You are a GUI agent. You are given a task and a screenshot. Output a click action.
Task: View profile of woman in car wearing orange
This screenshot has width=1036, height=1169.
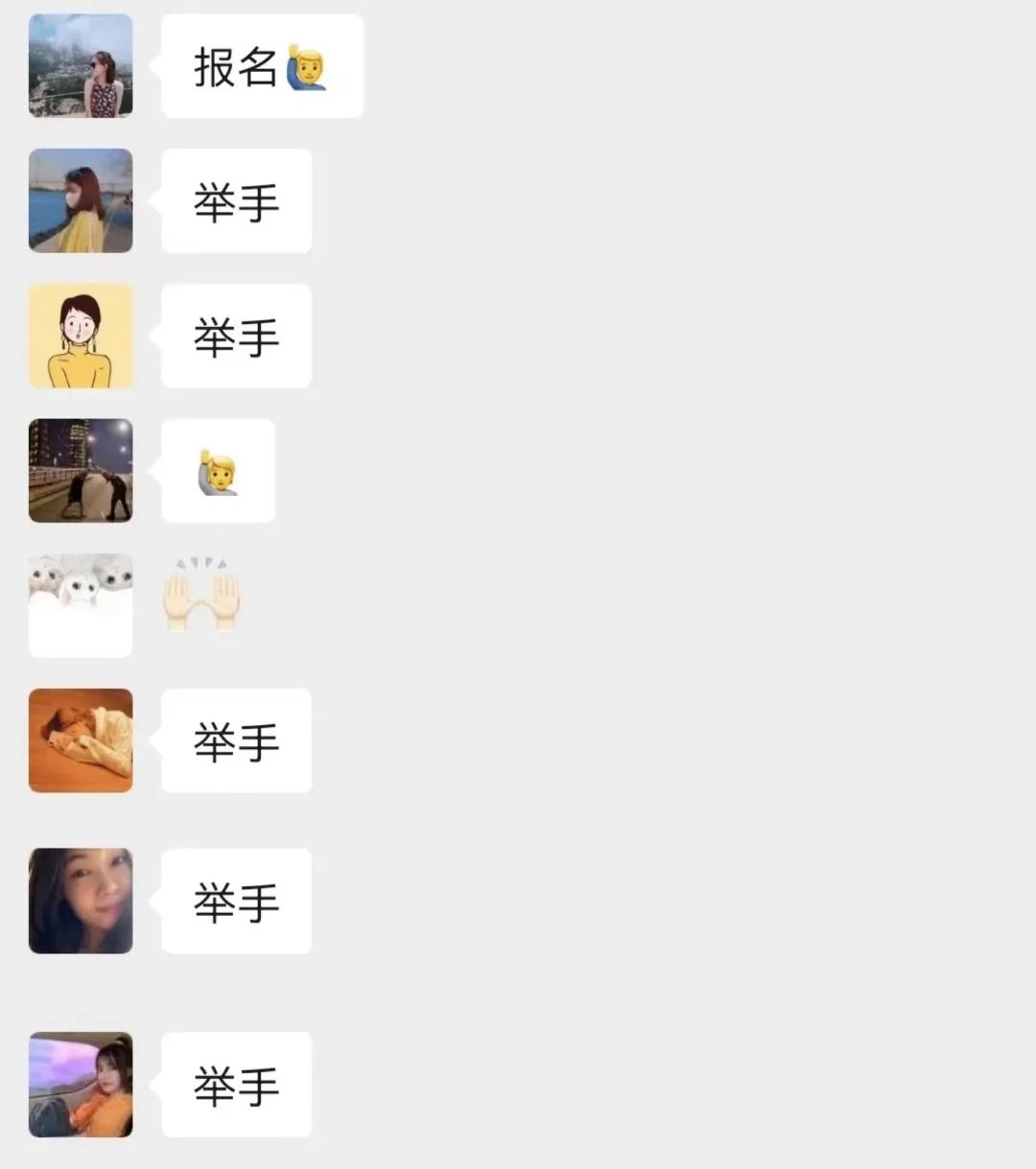coord(81,1085)
